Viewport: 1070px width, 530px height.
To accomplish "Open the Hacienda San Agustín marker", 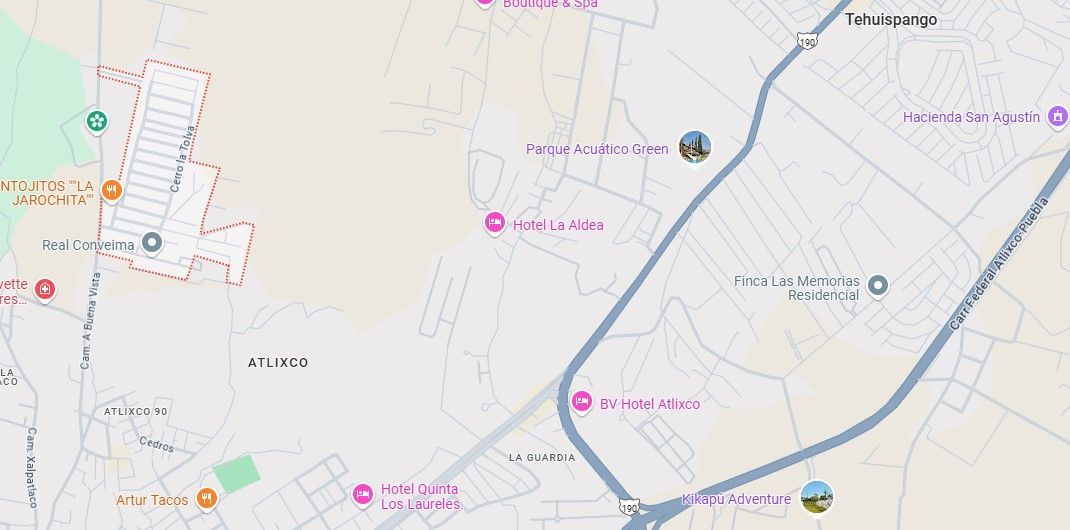I will click(1058, 117).
